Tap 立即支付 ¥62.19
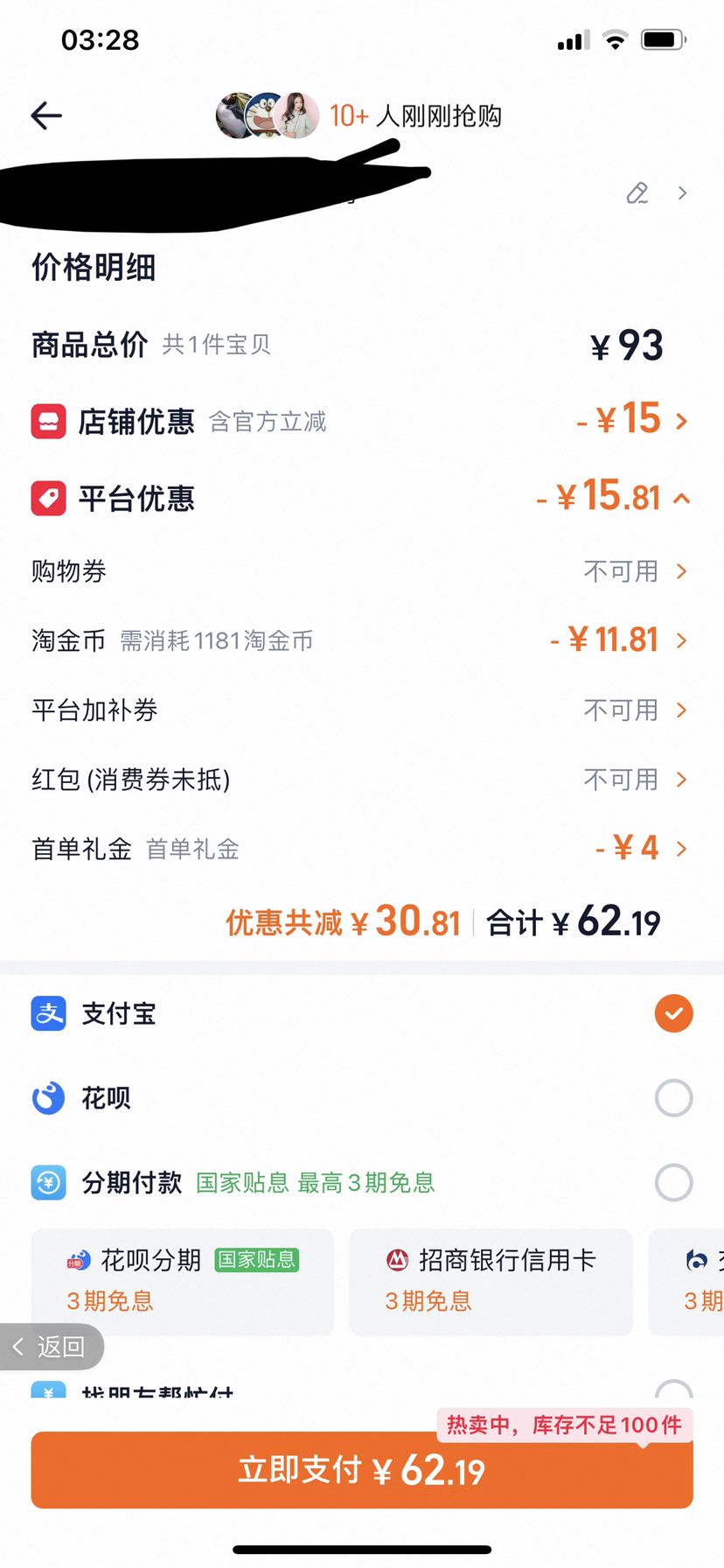This screenshot has width=724, height=1568. click(362, 1470)
